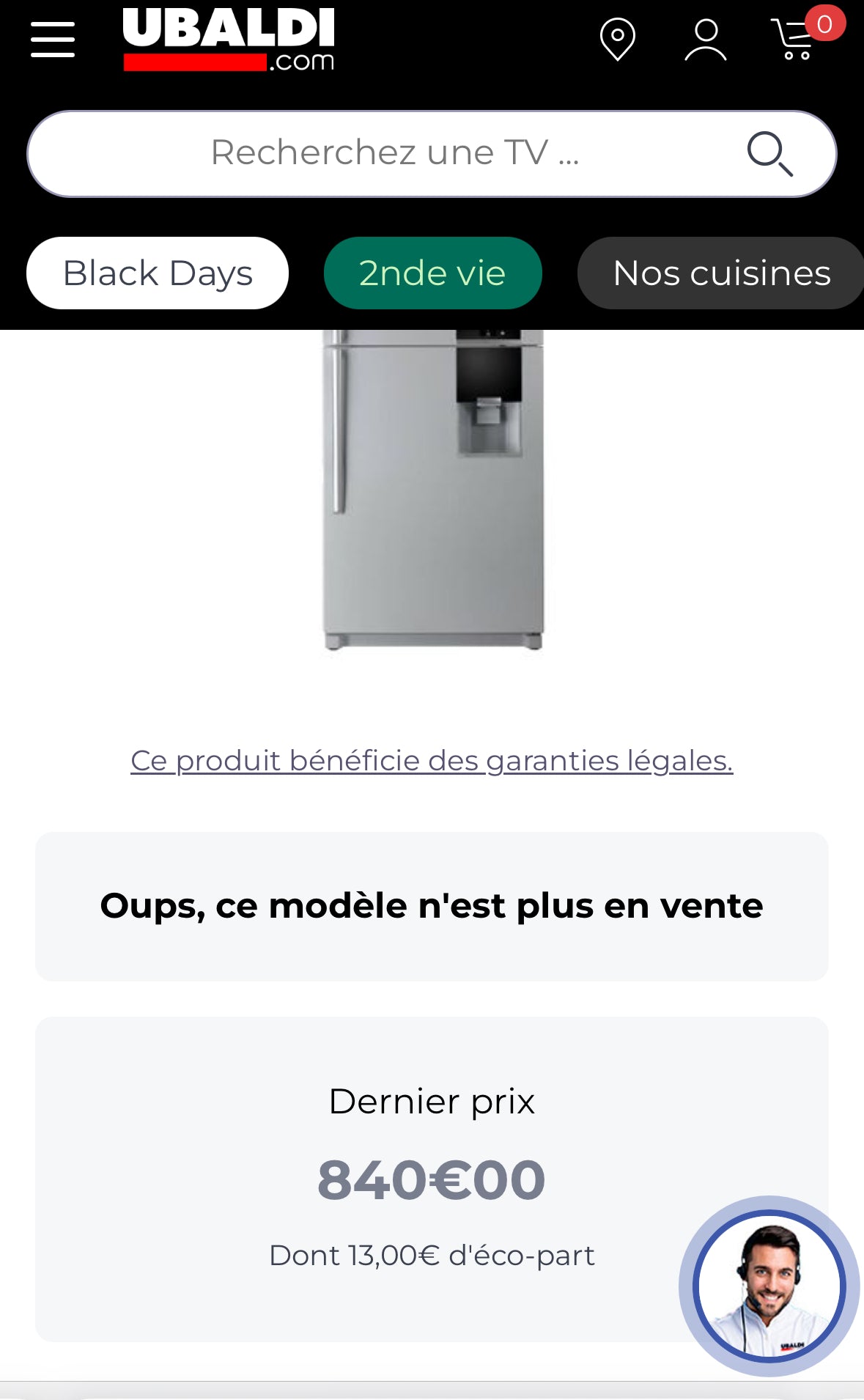Screen dimensions: 864x1400
Task: Select the Black Days chip
Action: (158, 273)
